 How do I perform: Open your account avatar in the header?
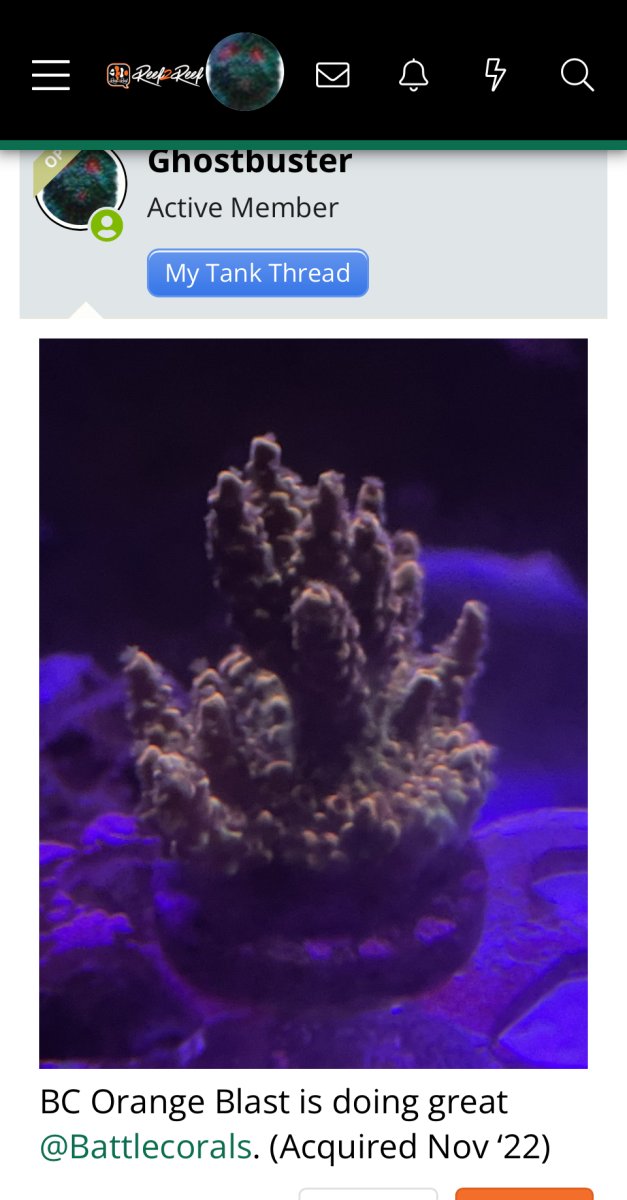tap(245, 72)
